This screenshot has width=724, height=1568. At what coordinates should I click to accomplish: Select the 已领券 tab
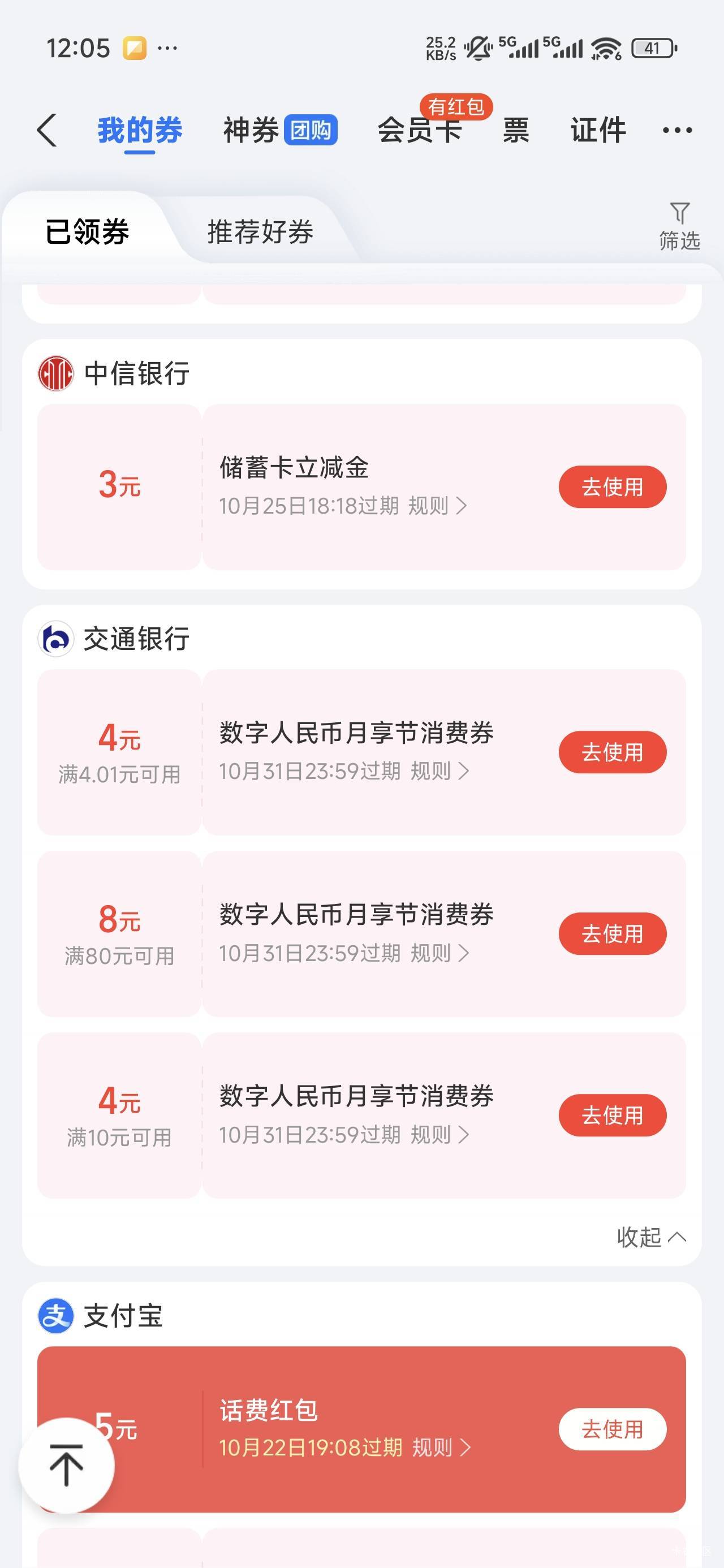tap(87, 232)
